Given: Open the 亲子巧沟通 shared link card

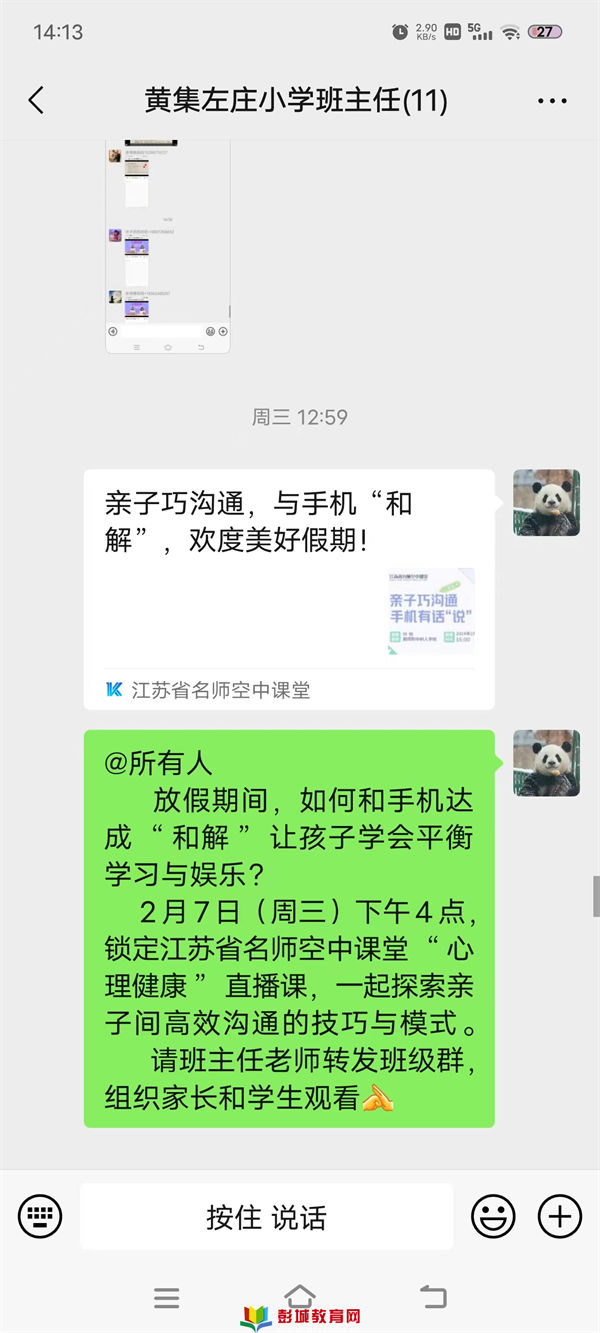Looking at the screenshot, I should coord(289,589).
